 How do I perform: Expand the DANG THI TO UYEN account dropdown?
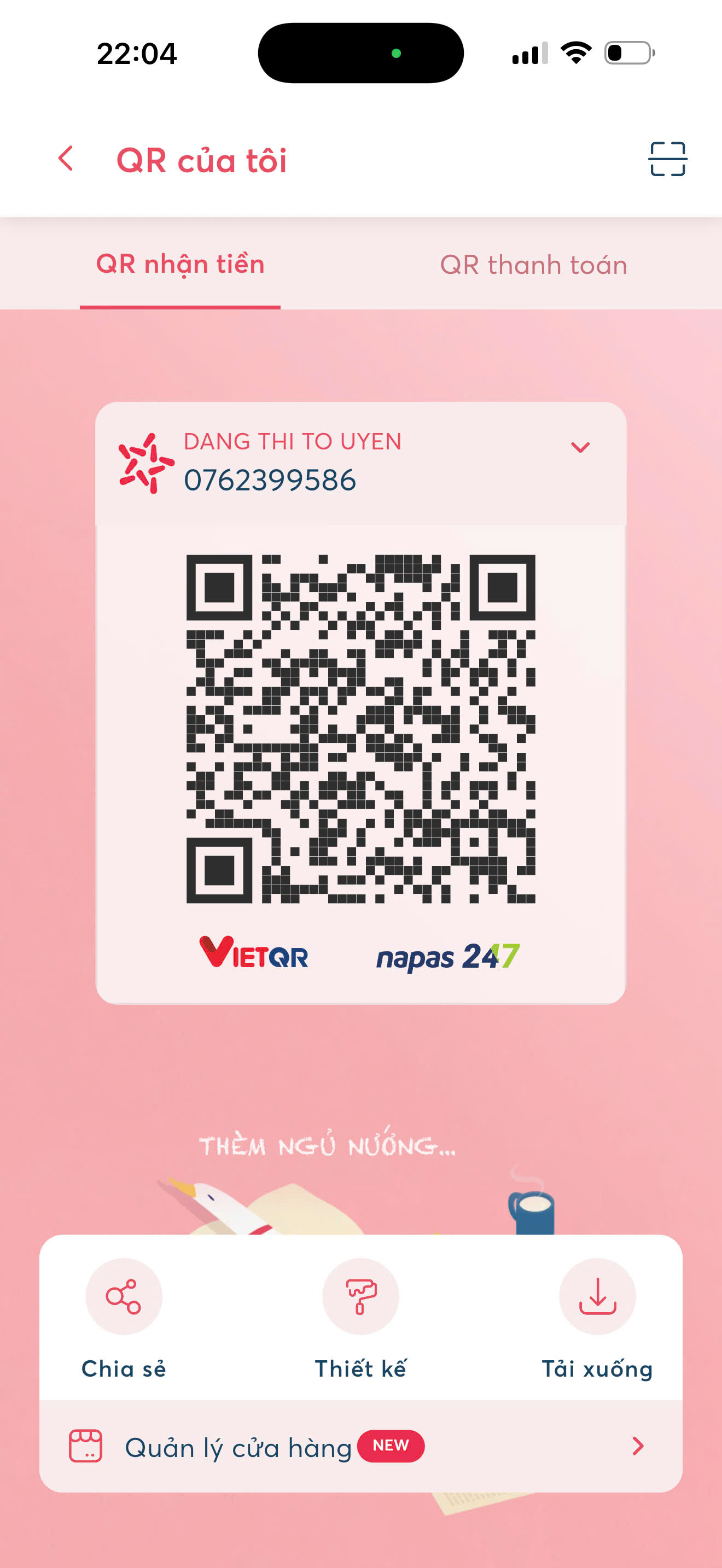[580, 447]
